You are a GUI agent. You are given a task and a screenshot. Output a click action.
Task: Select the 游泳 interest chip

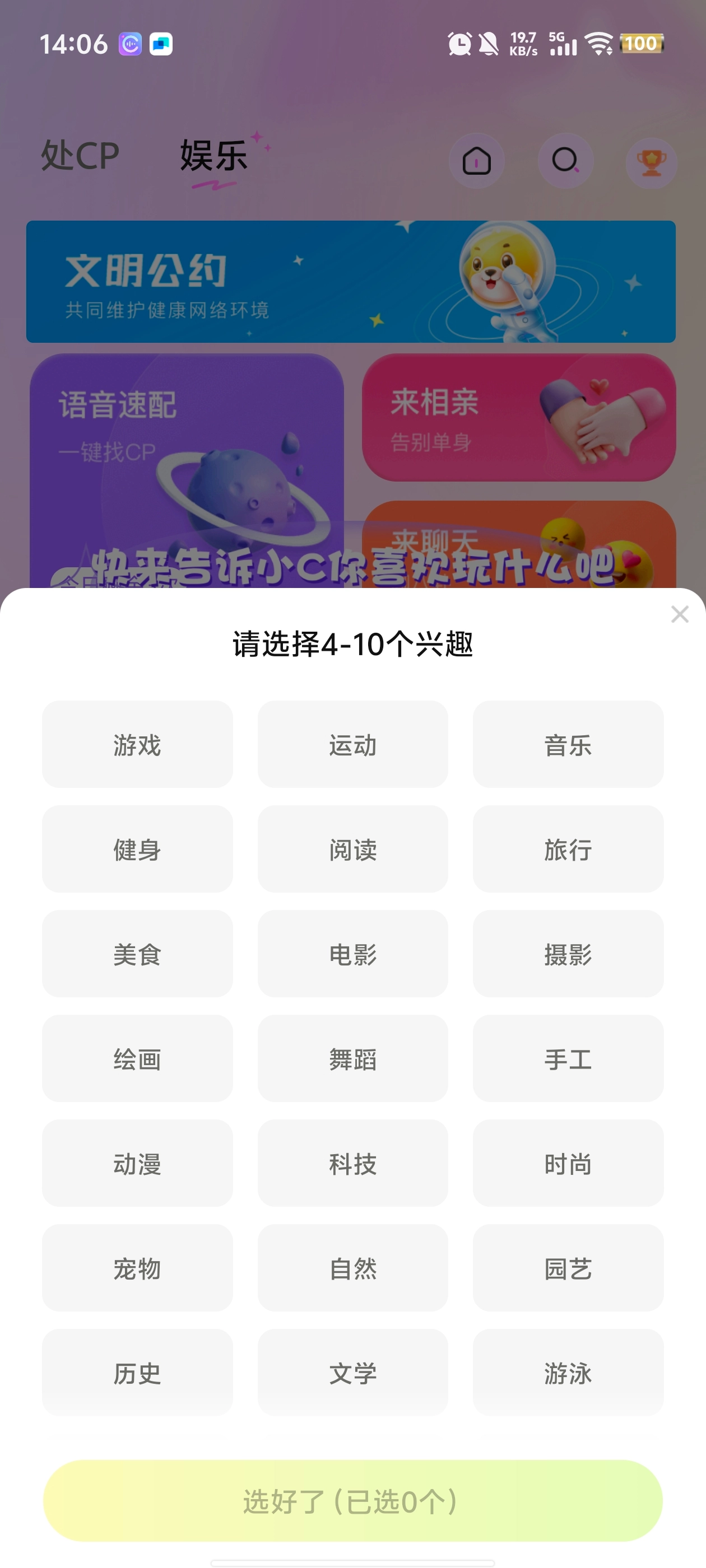point(568,1374)
